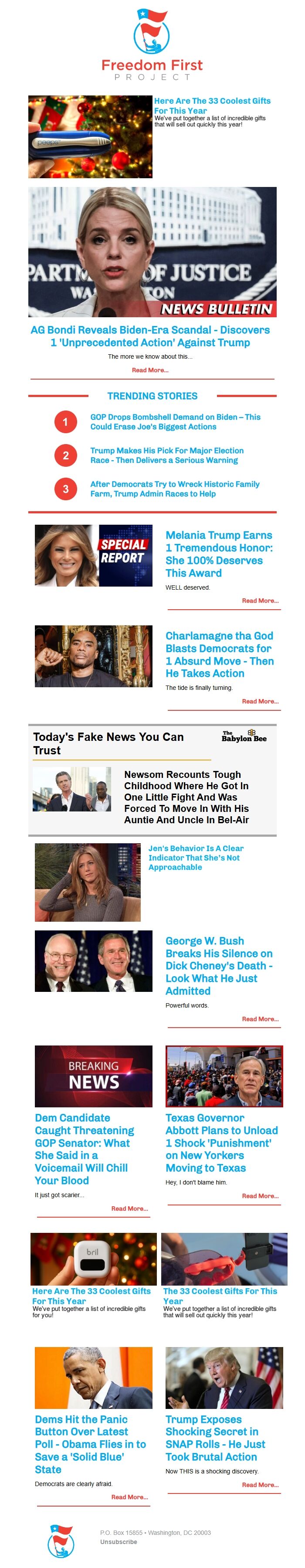Open the AG Bondi Biden-era scandal headline

150,336
